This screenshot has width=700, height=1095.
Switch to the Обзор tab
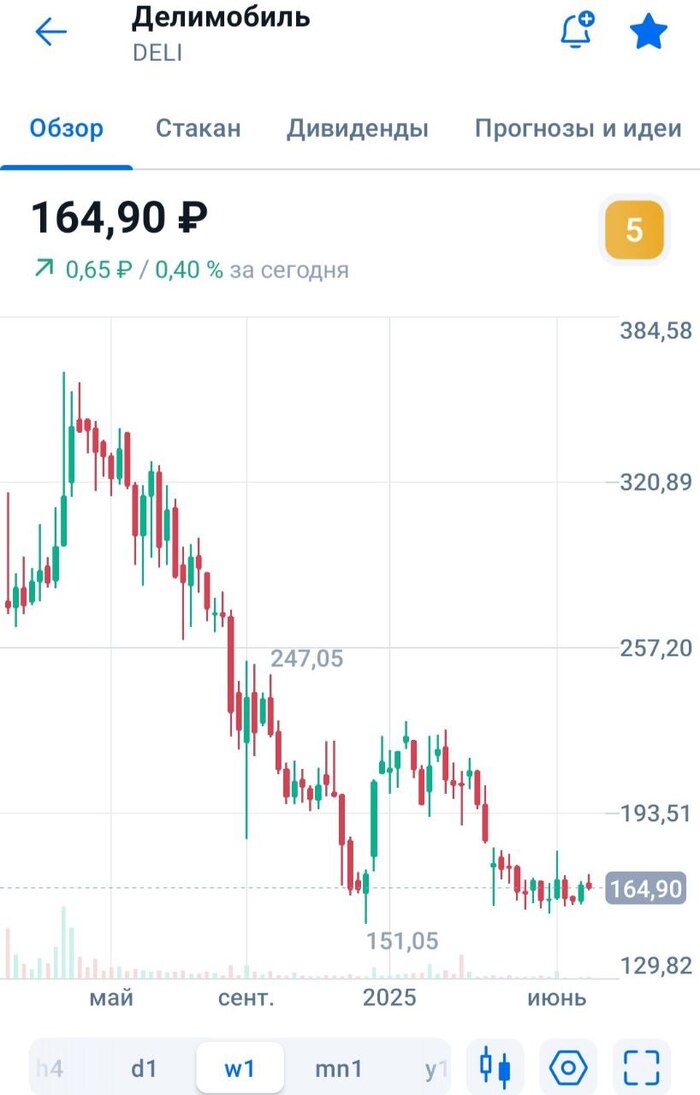point(66,128)
